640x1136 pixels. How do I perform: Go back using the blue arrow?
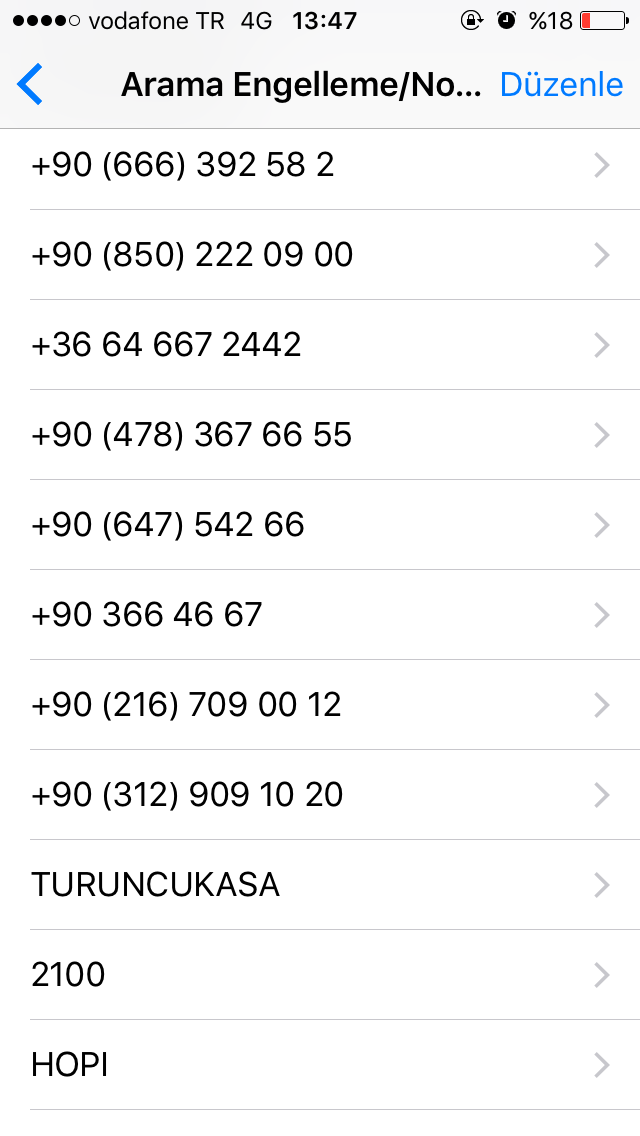click(30, 84)
